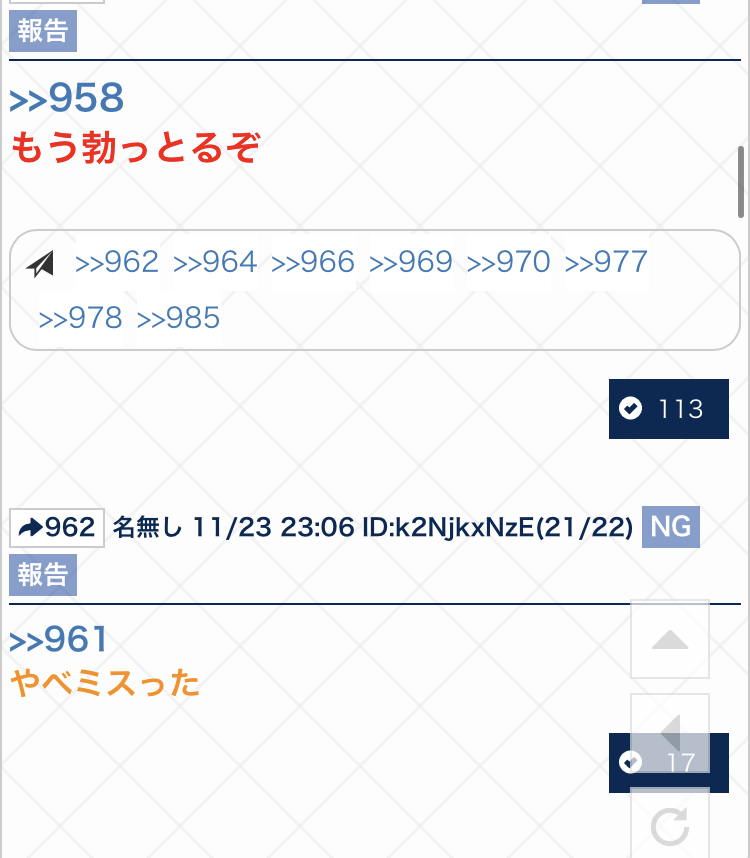Jump to reply >>969
The height and width of the screenshot is (858, 750).
(x=411, y=262)
